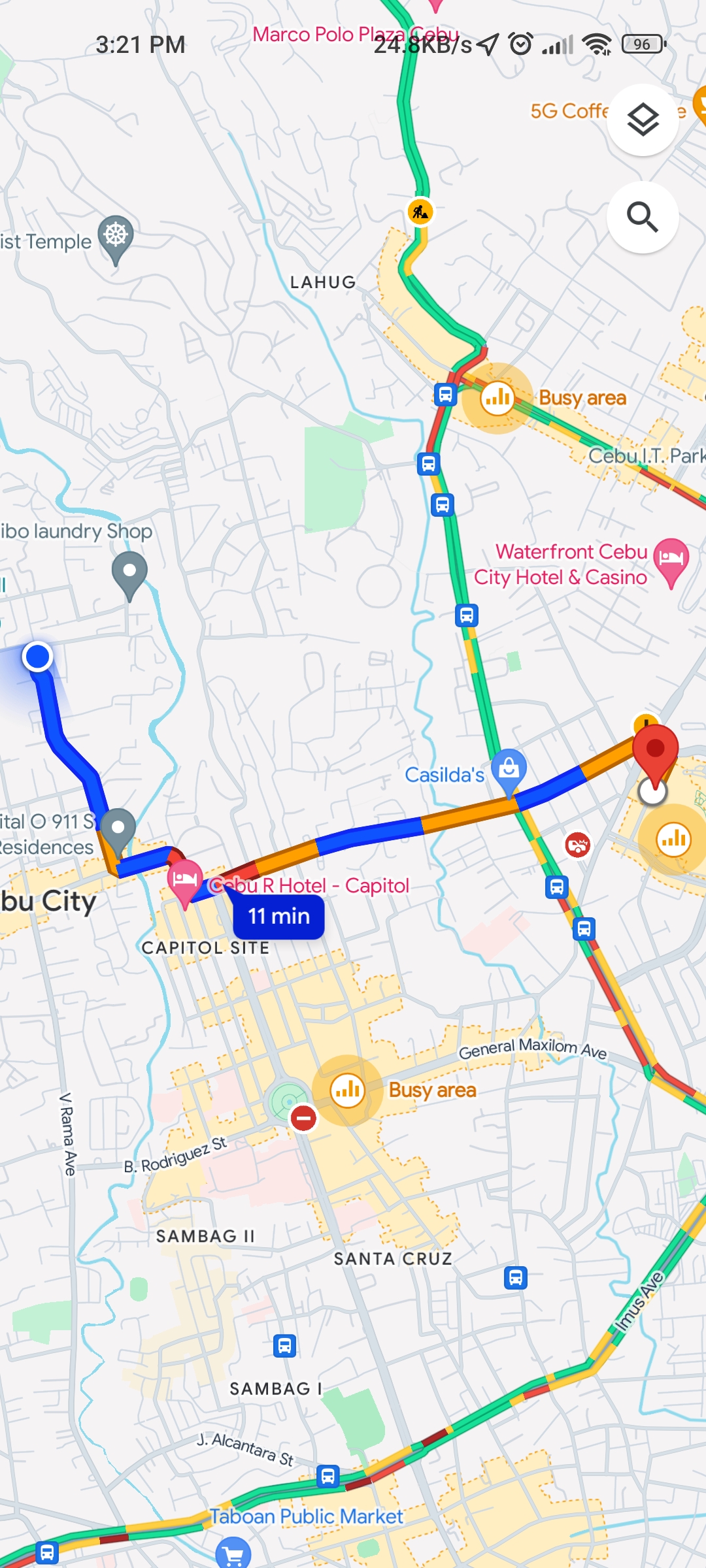This screenshot has height=1568, width=706.
Task: Open the car crash incident icon
Action: [x=577, y=845]
